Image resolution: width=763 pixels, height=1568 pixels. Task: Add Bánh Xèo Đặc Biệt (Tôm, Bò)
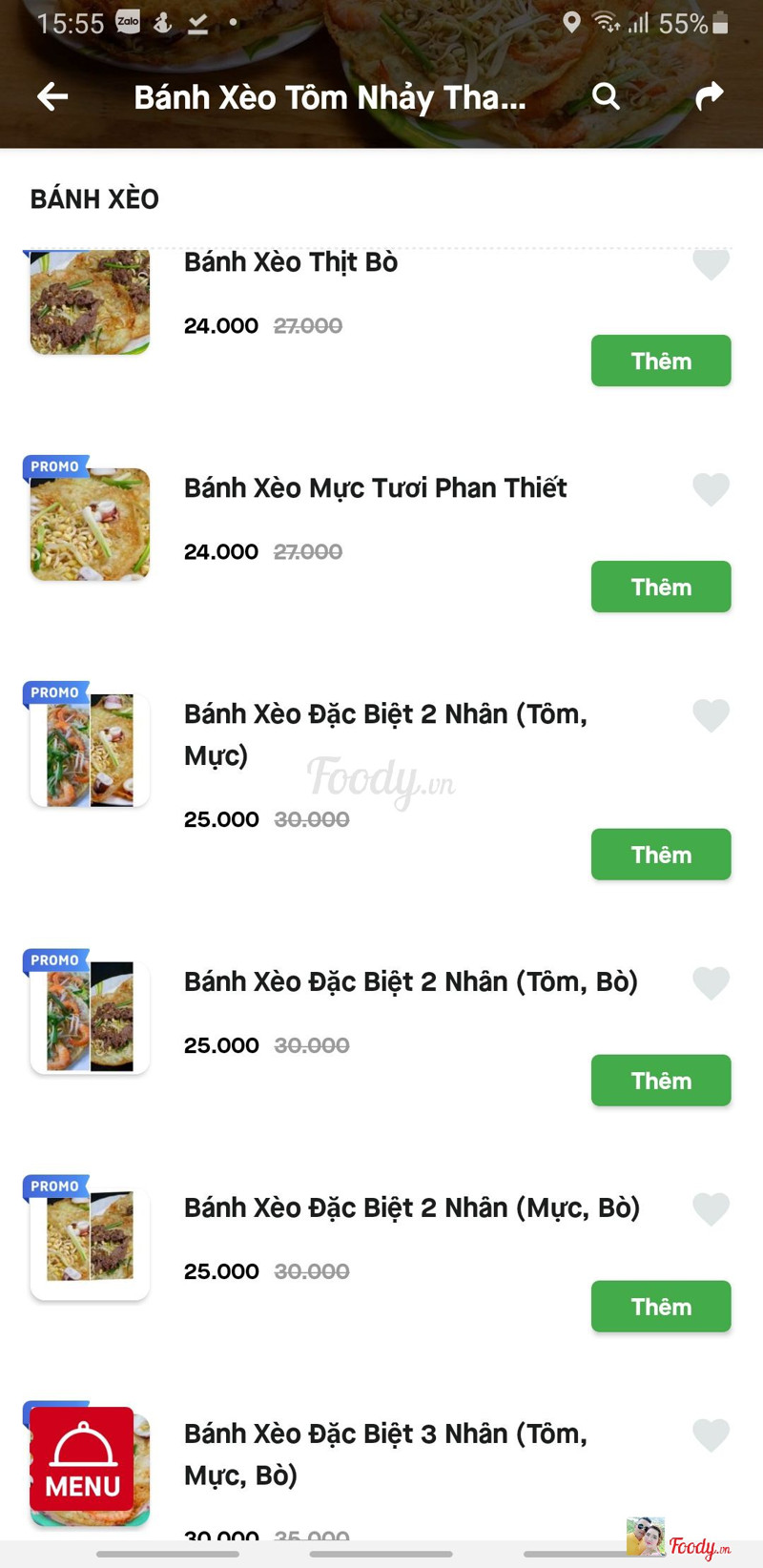661,1081
